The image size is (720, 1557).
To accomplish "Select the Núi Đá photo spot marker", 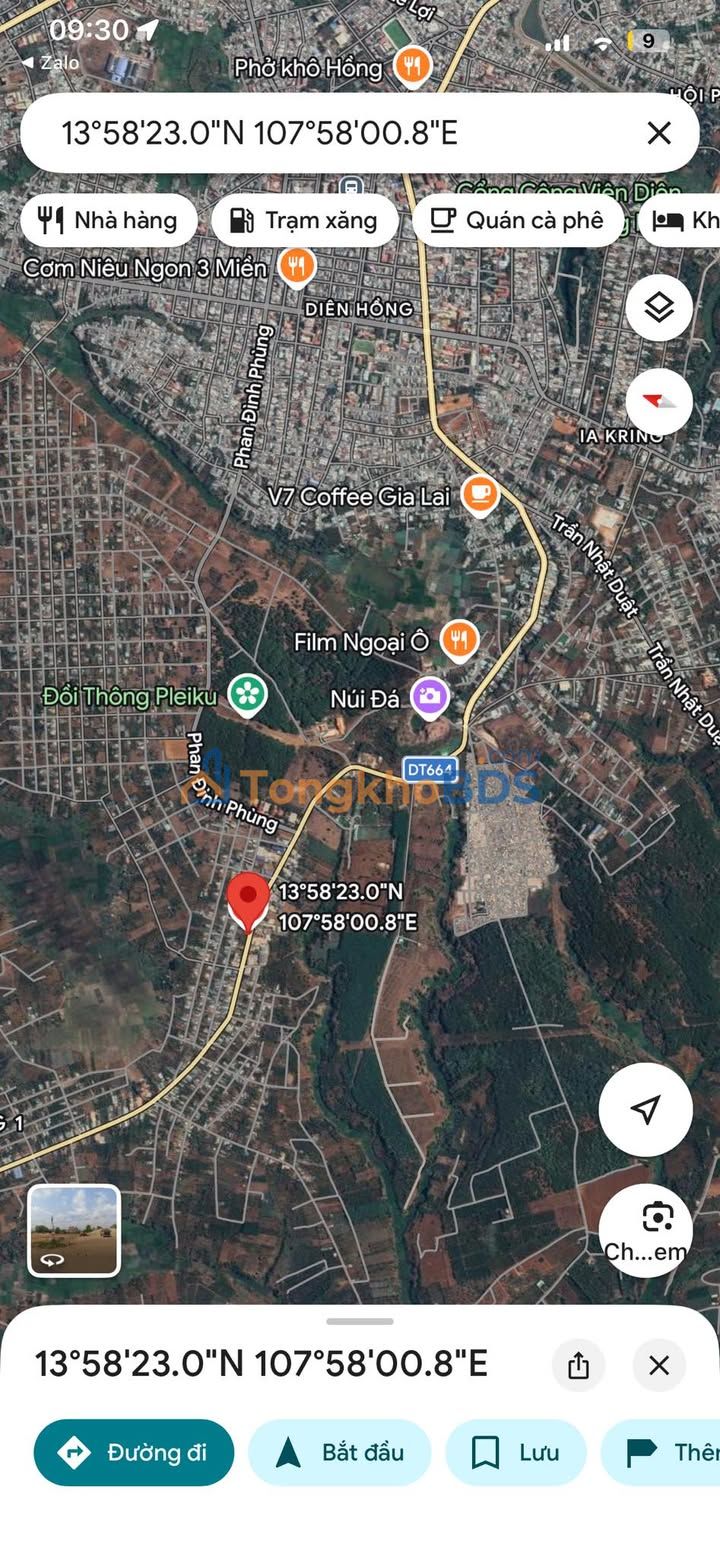I will pyautogui.click(x=430, y=697).
